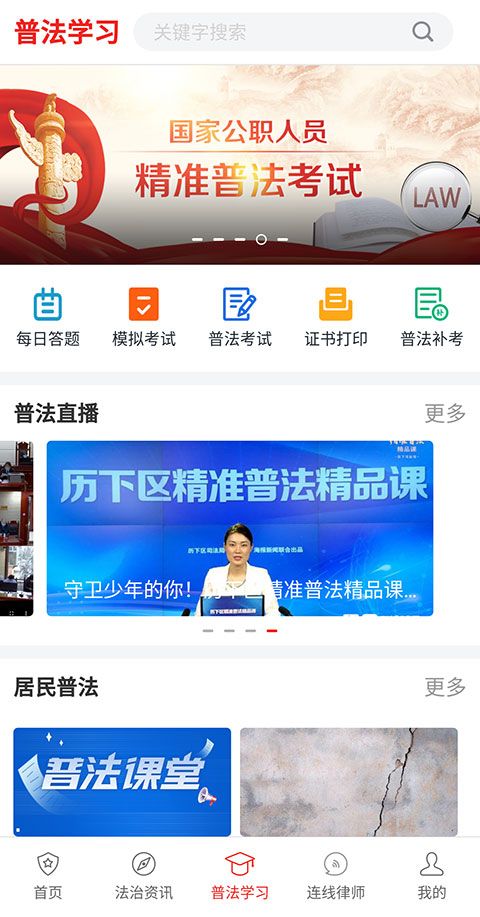Tap the search magnifier icon
Viewport: 480px width, 917px height.
tap(422, 32)
